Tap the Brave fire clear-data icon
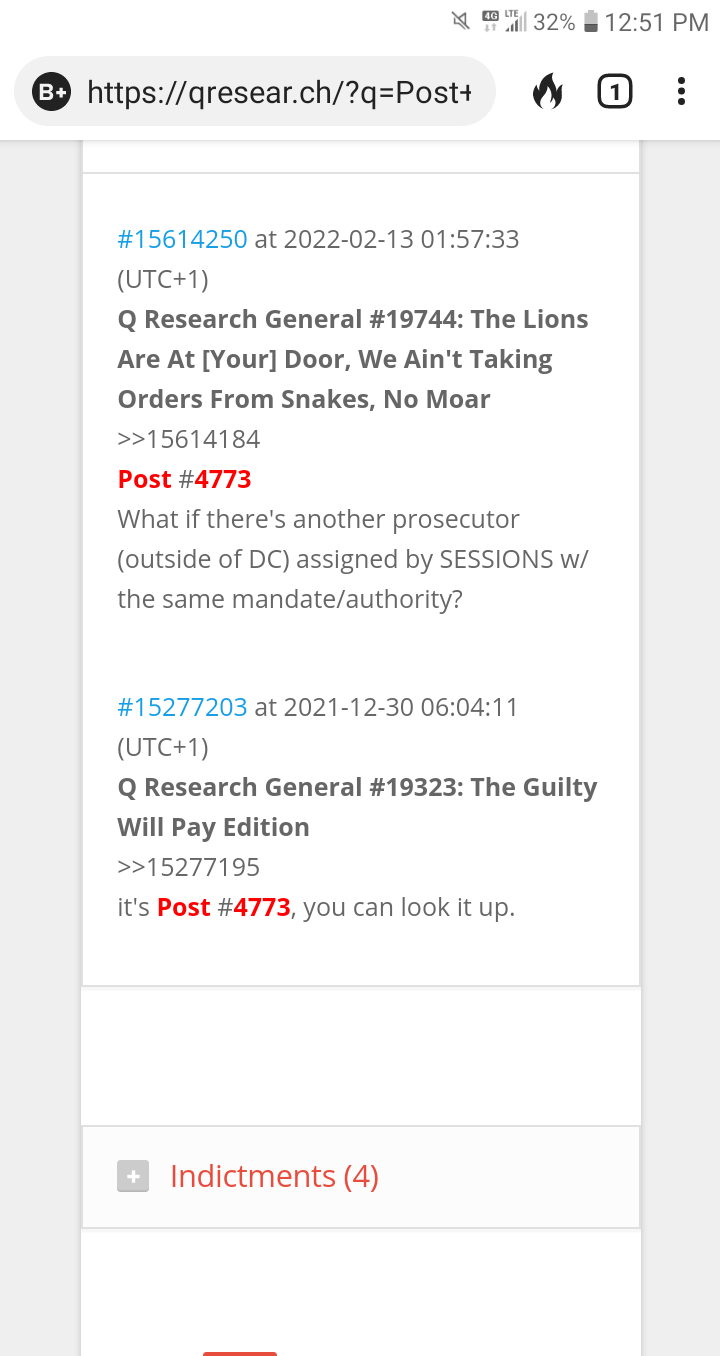 pyautogui.click(x=547, y=92)
